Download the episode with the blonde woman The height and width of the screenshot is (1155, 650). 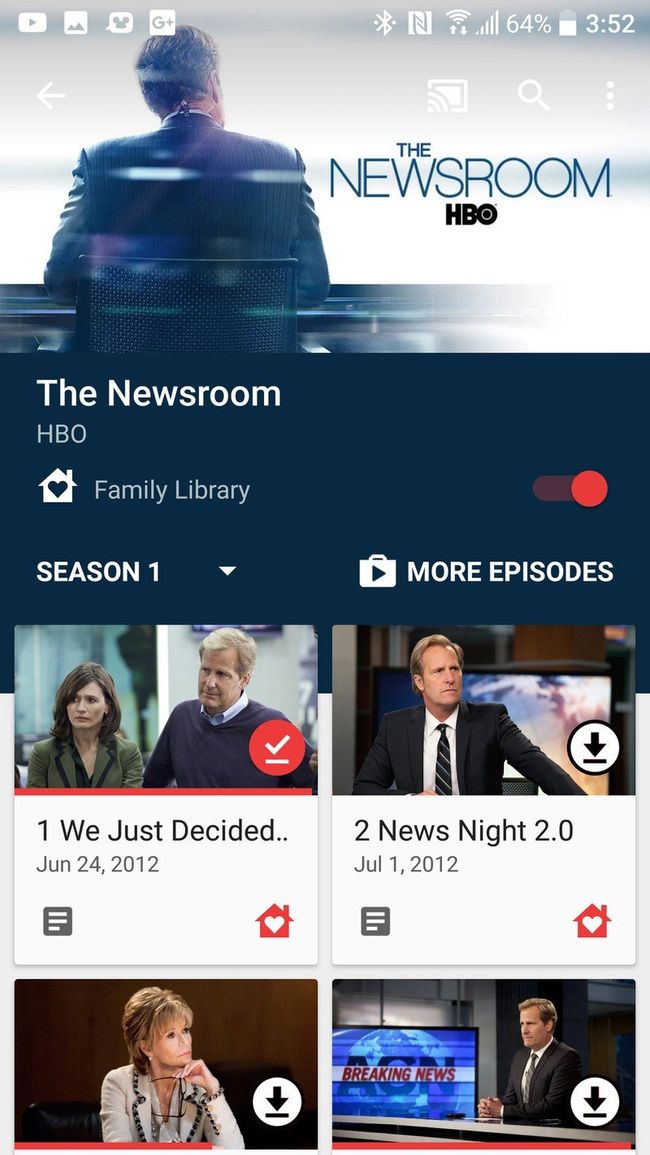[x=277, y=1102]
